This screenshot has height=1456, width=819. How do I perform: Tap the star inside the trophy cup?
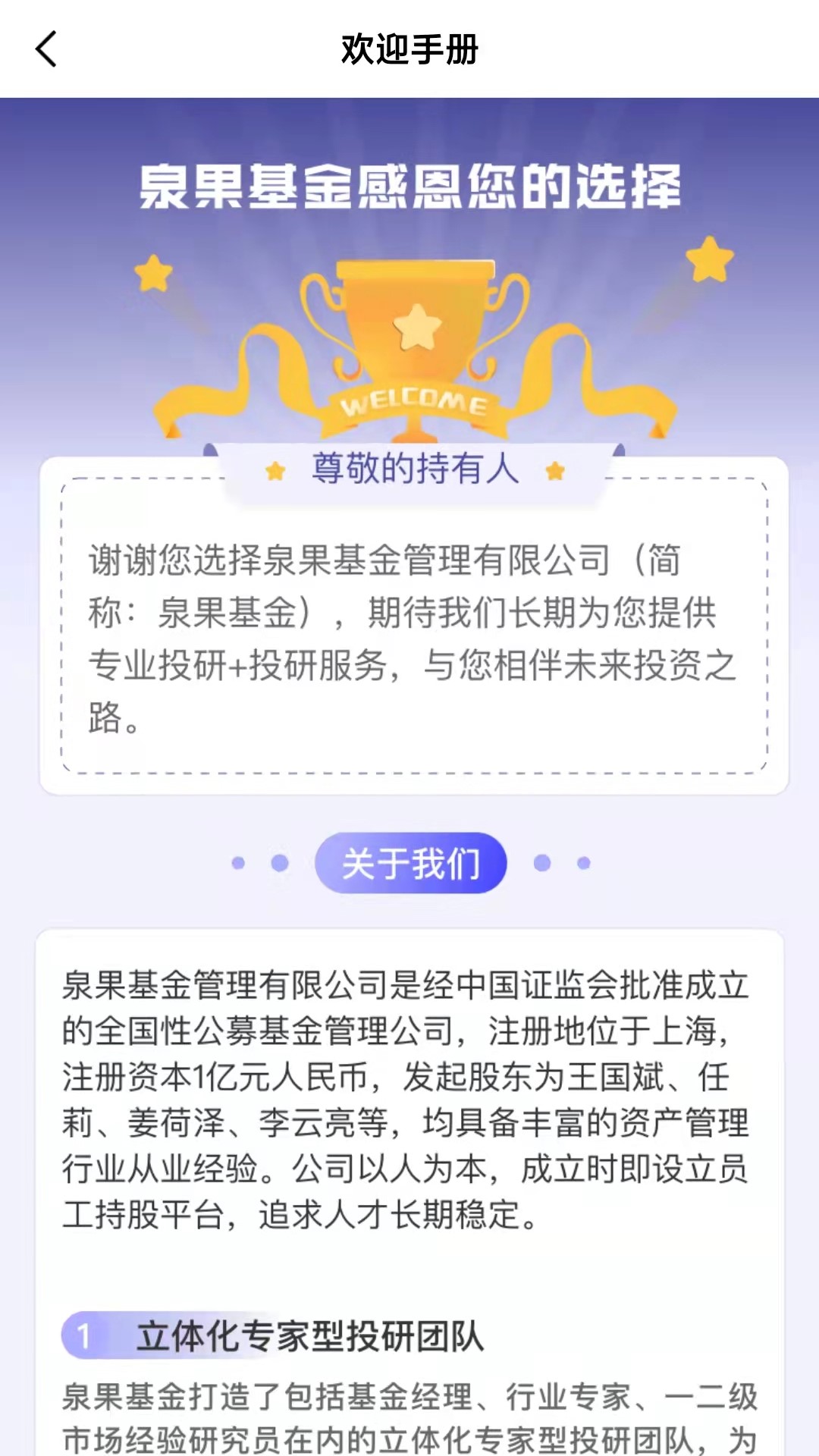tap(416, 330)
